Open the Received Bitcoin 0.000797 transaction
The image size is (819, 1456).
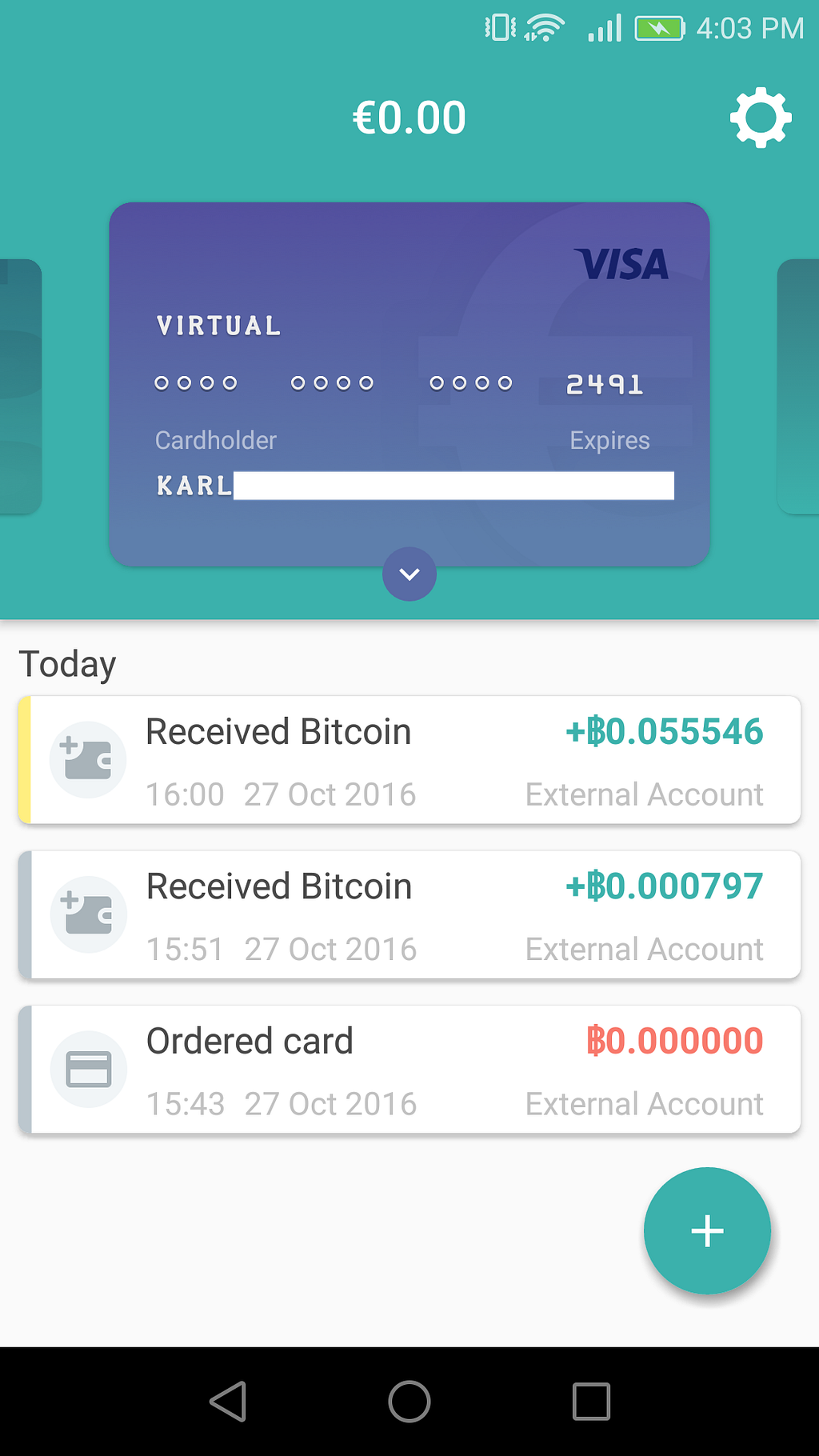pyautogui.click(x=409, y=914)
